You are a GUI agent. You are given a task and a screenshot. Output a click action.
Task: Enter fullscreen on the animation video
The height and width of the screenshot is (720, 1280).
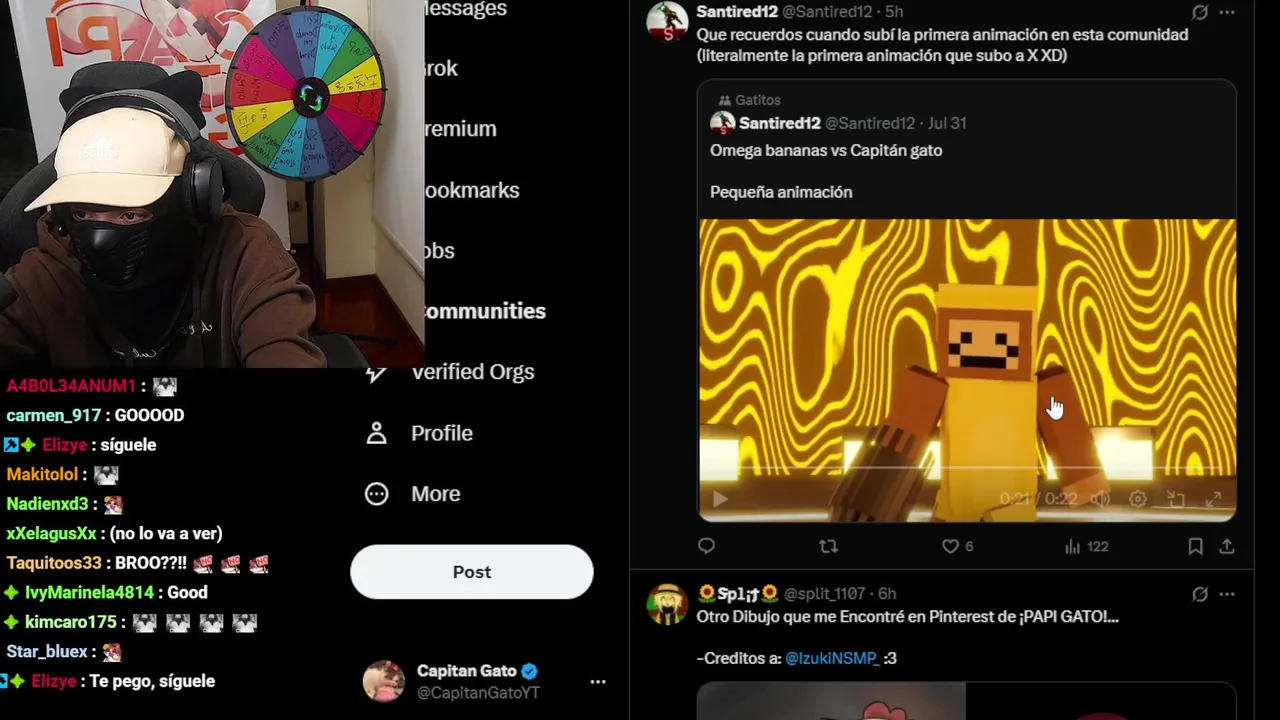coord(1213,499)
